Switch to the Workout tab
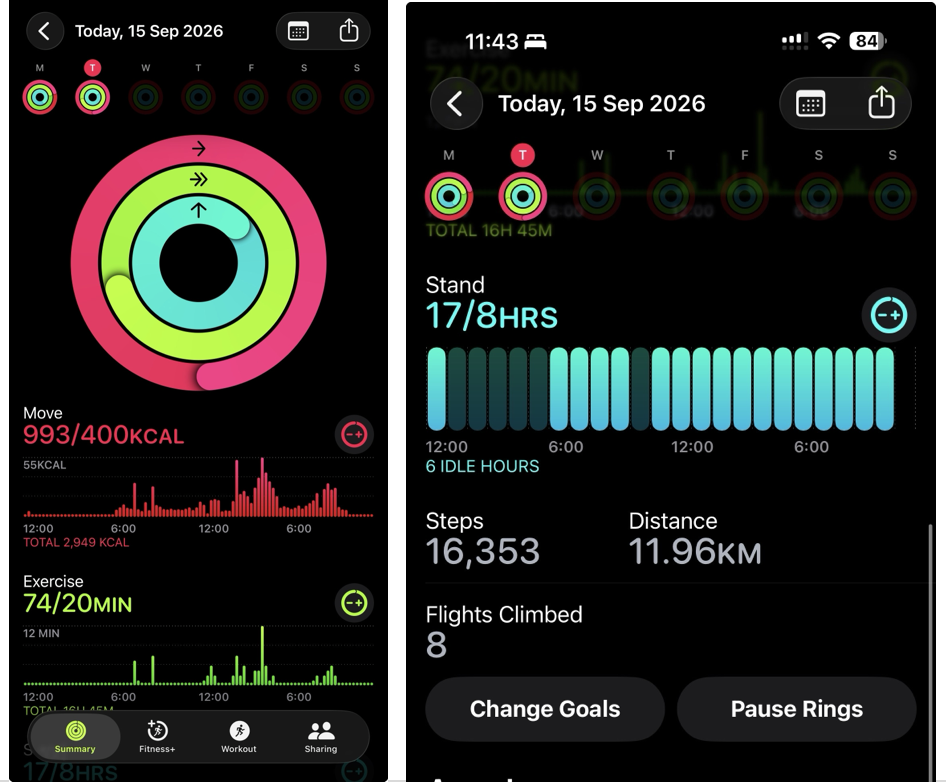Image resolution: width=946 pixels, height=782 pixels. [239, 736]
